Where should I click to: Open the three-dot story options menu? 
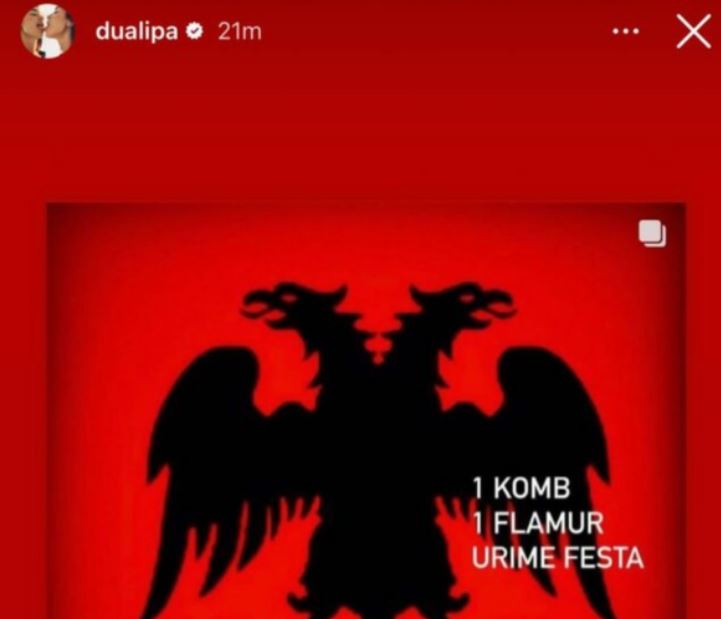tap(625, 32)
